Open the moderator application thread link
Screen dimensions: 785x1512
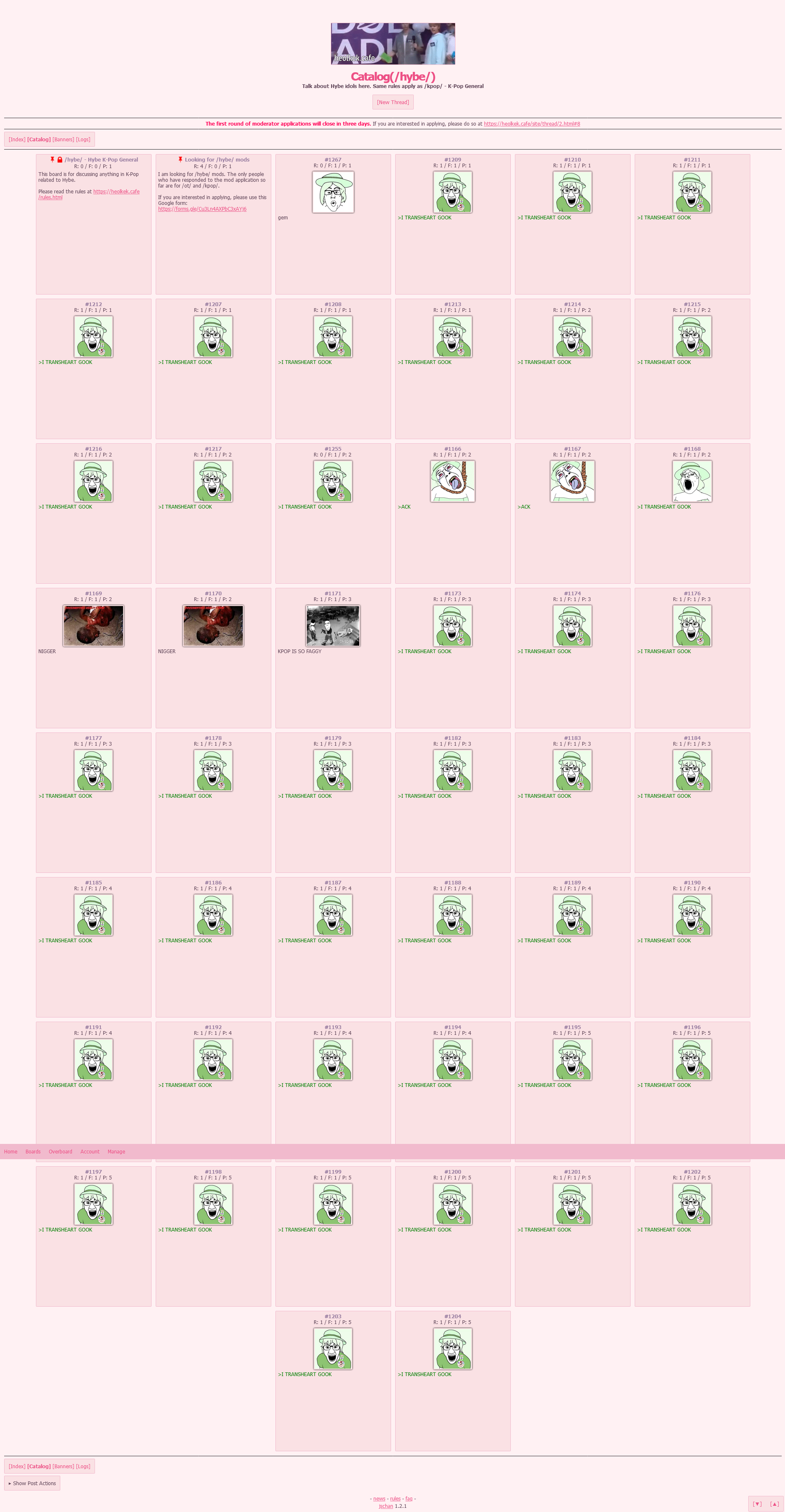(x=531, y=124)
